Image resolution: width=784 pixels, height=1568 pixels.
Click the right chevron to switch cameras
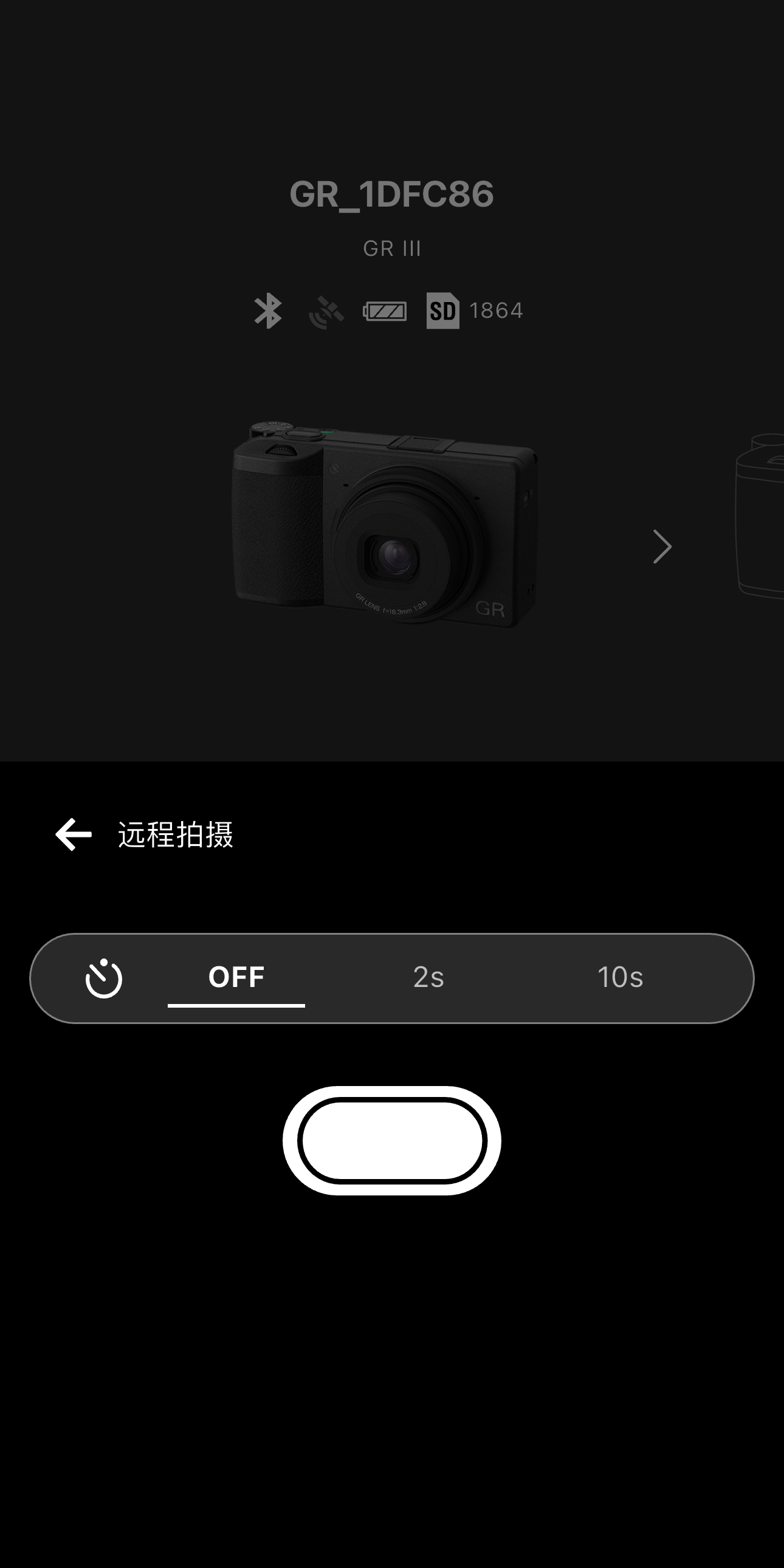(661, 546)
